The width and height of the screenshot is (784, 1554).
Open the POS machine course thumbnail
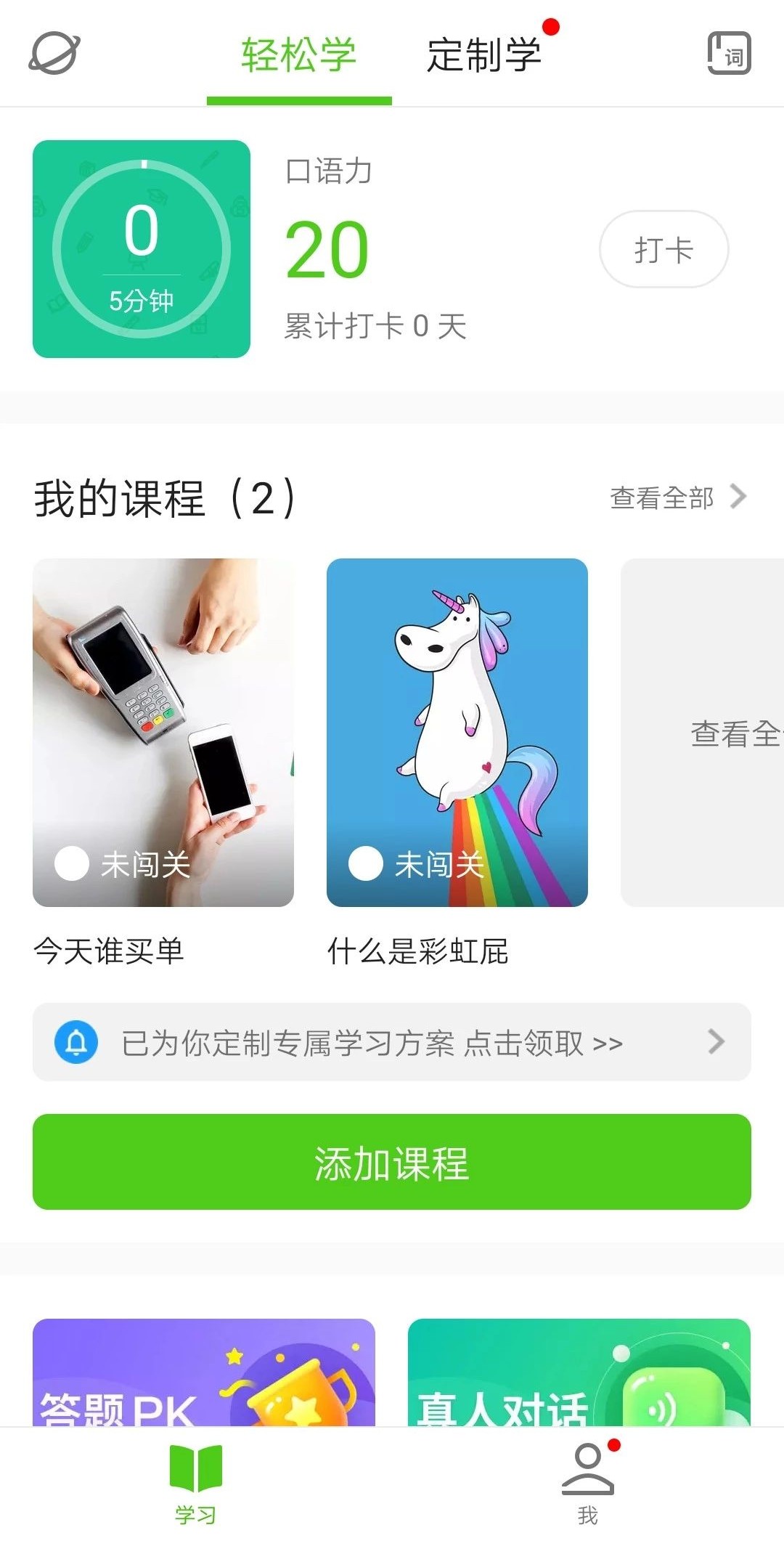tap(162, 730)
